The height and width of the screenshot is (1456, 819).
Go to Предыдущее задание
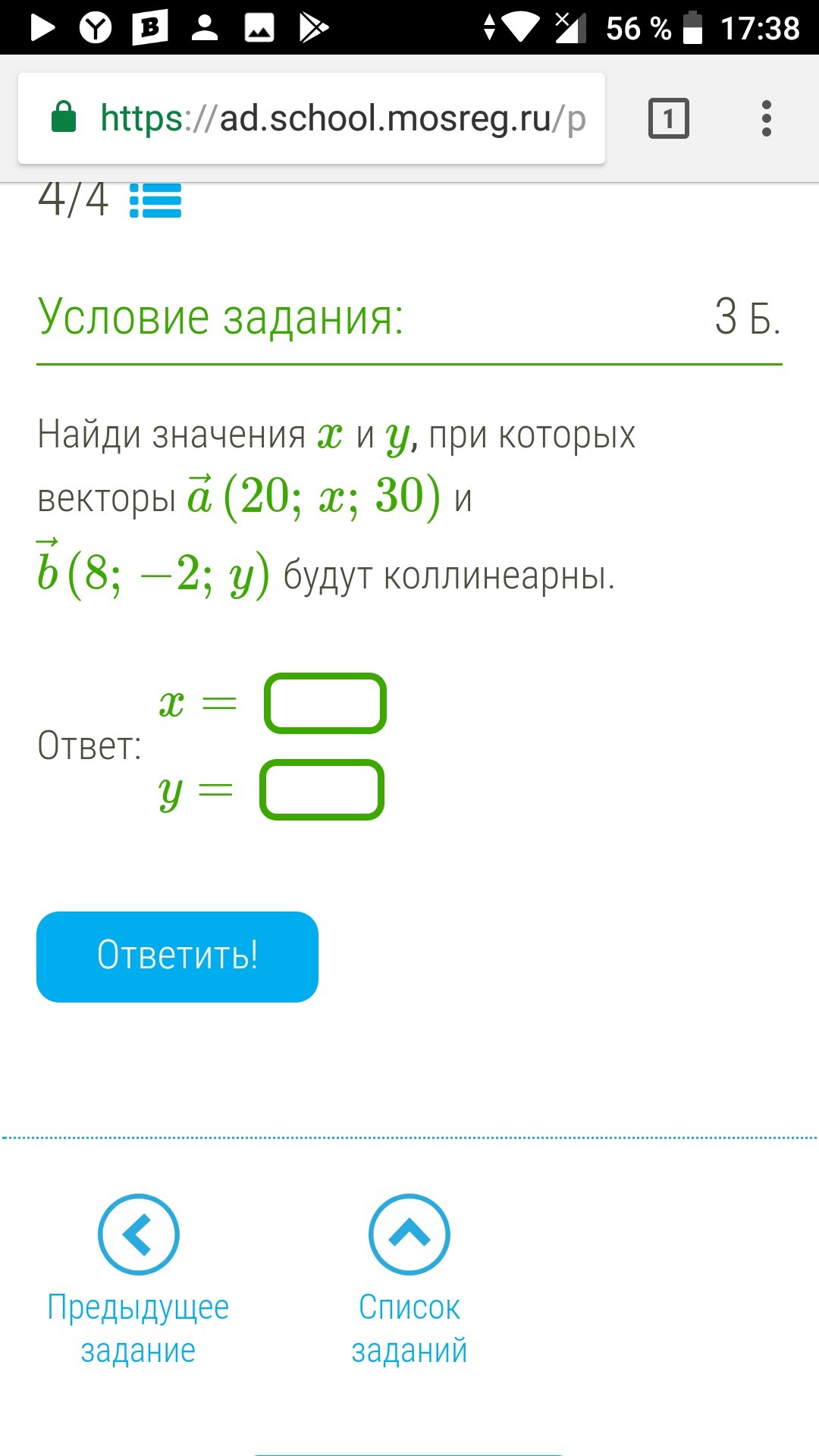(x=138, y=1280)
